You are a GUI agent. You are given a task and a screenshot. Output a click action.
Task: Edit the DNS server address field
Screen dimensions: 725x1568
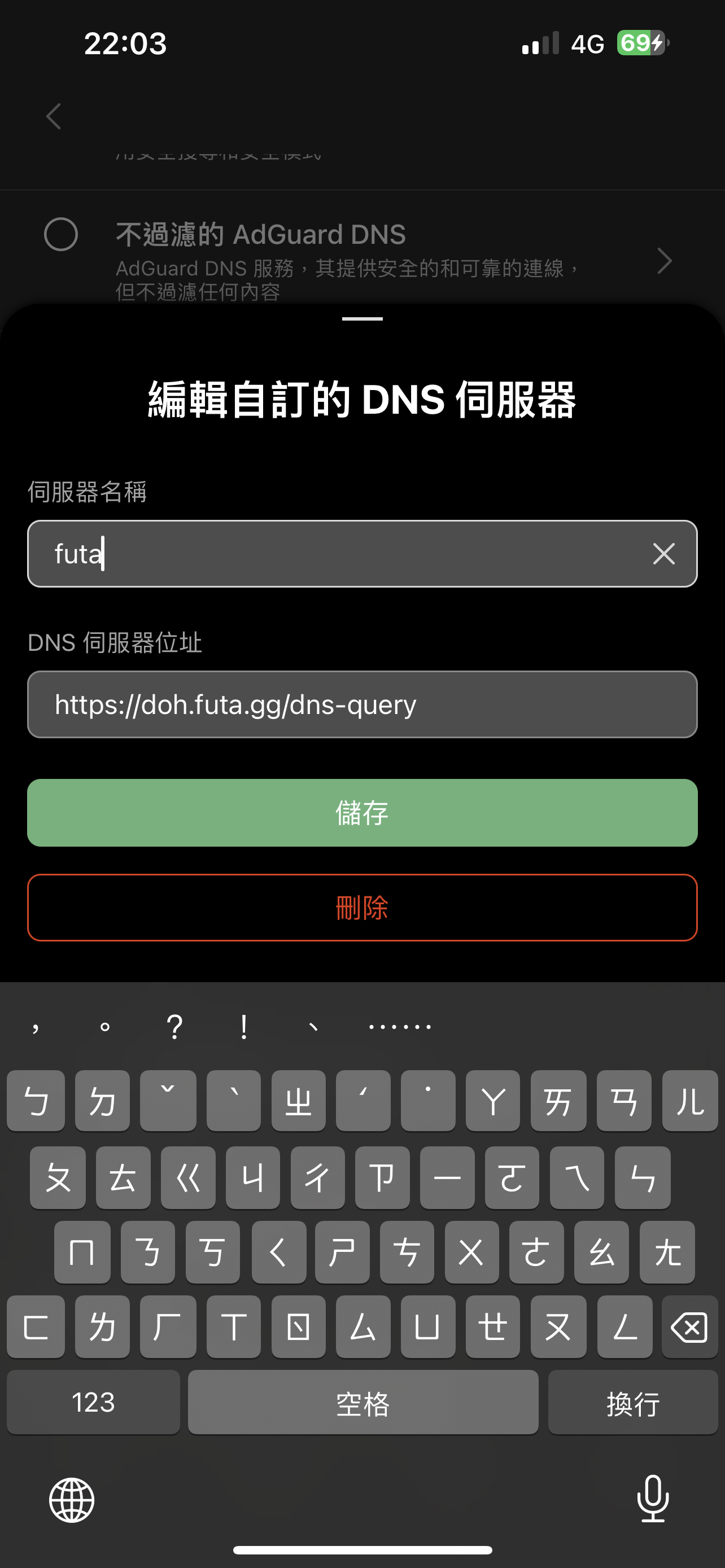pyautogui.click(x=362, y=705)
